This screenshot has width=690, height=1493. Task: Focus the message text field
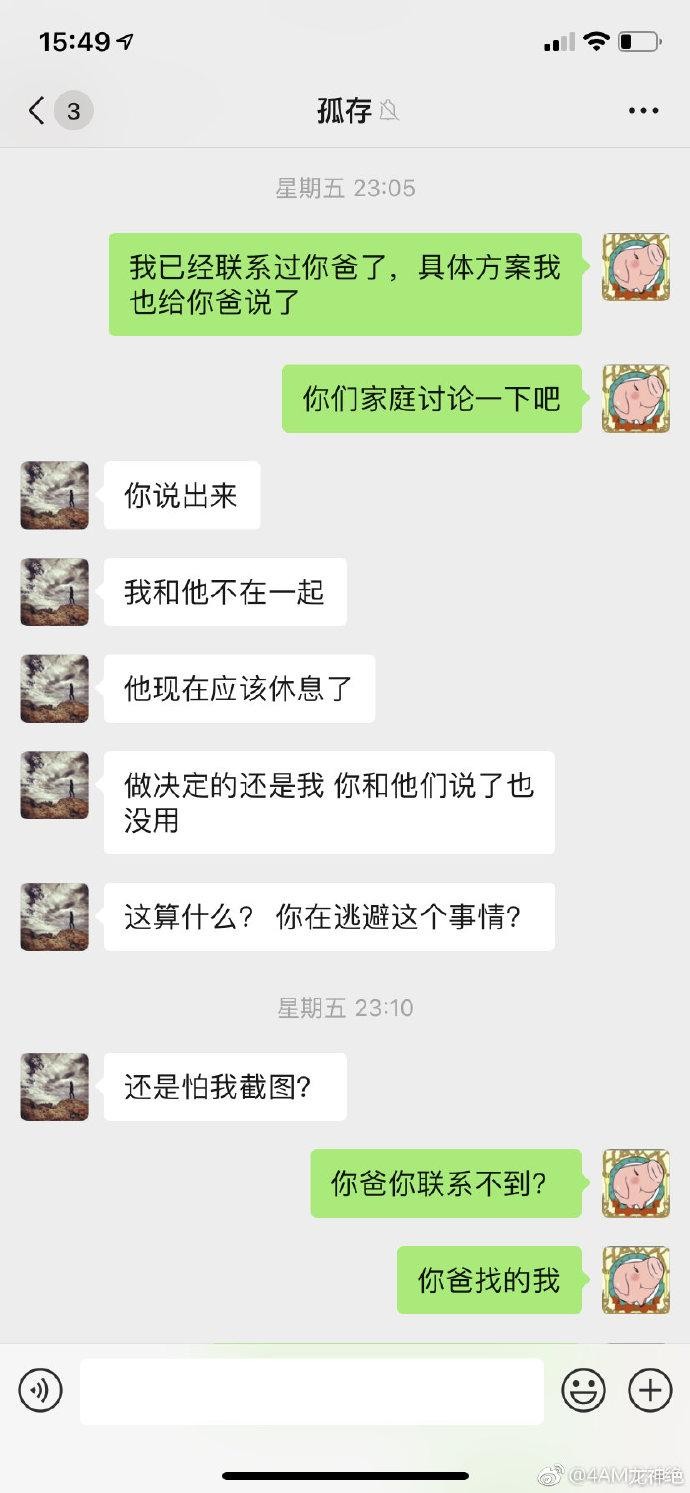coord(312,1391)
